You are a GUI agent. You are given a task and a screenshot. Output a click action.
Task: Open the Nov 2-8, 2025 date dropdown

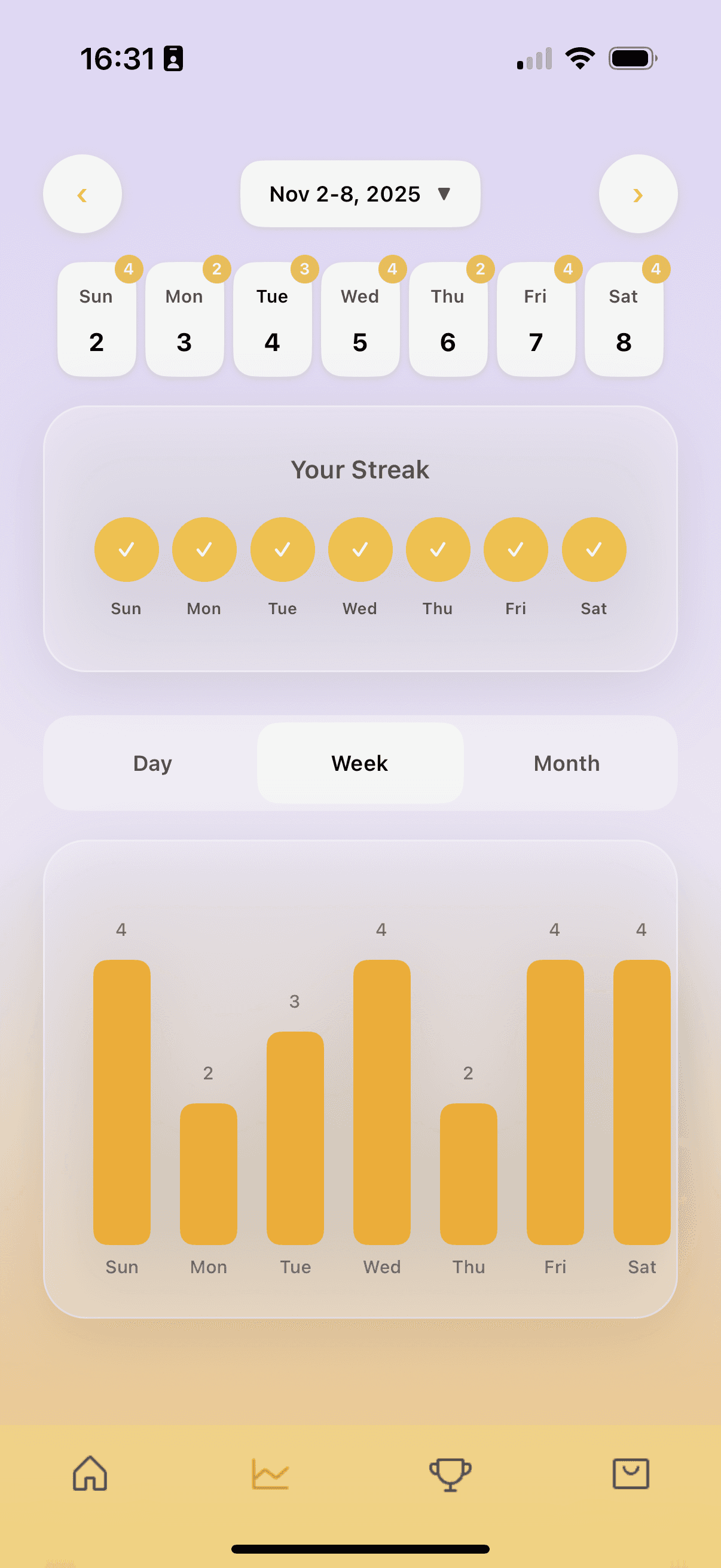point(359,194)
